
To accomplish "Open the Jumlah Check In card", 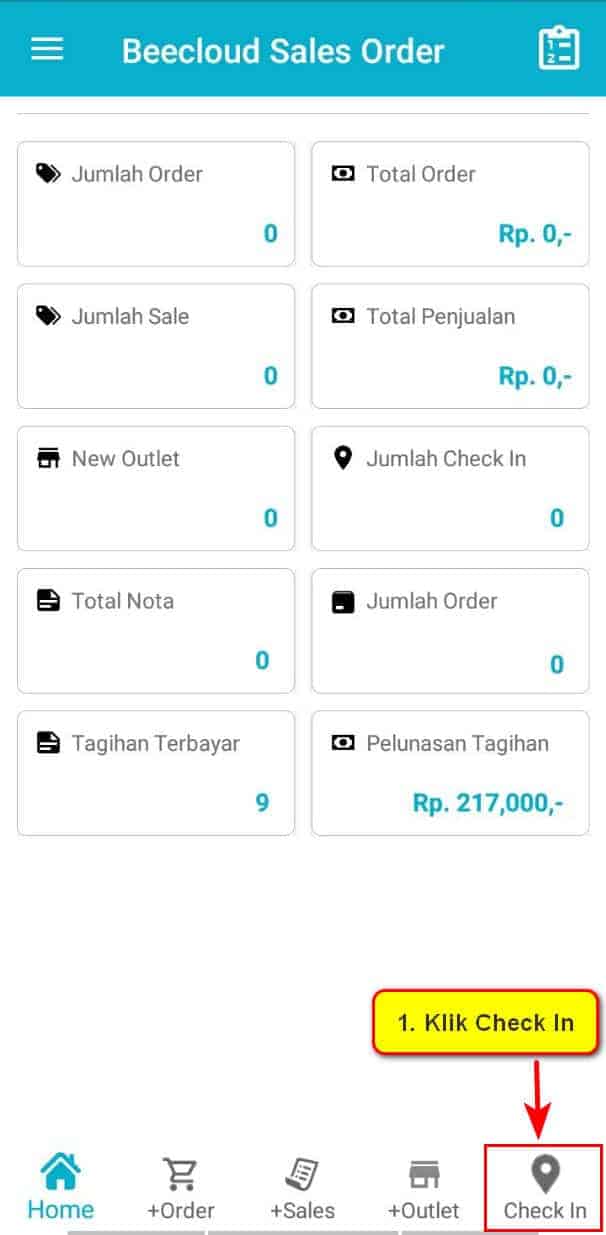I will click(450, 488).
